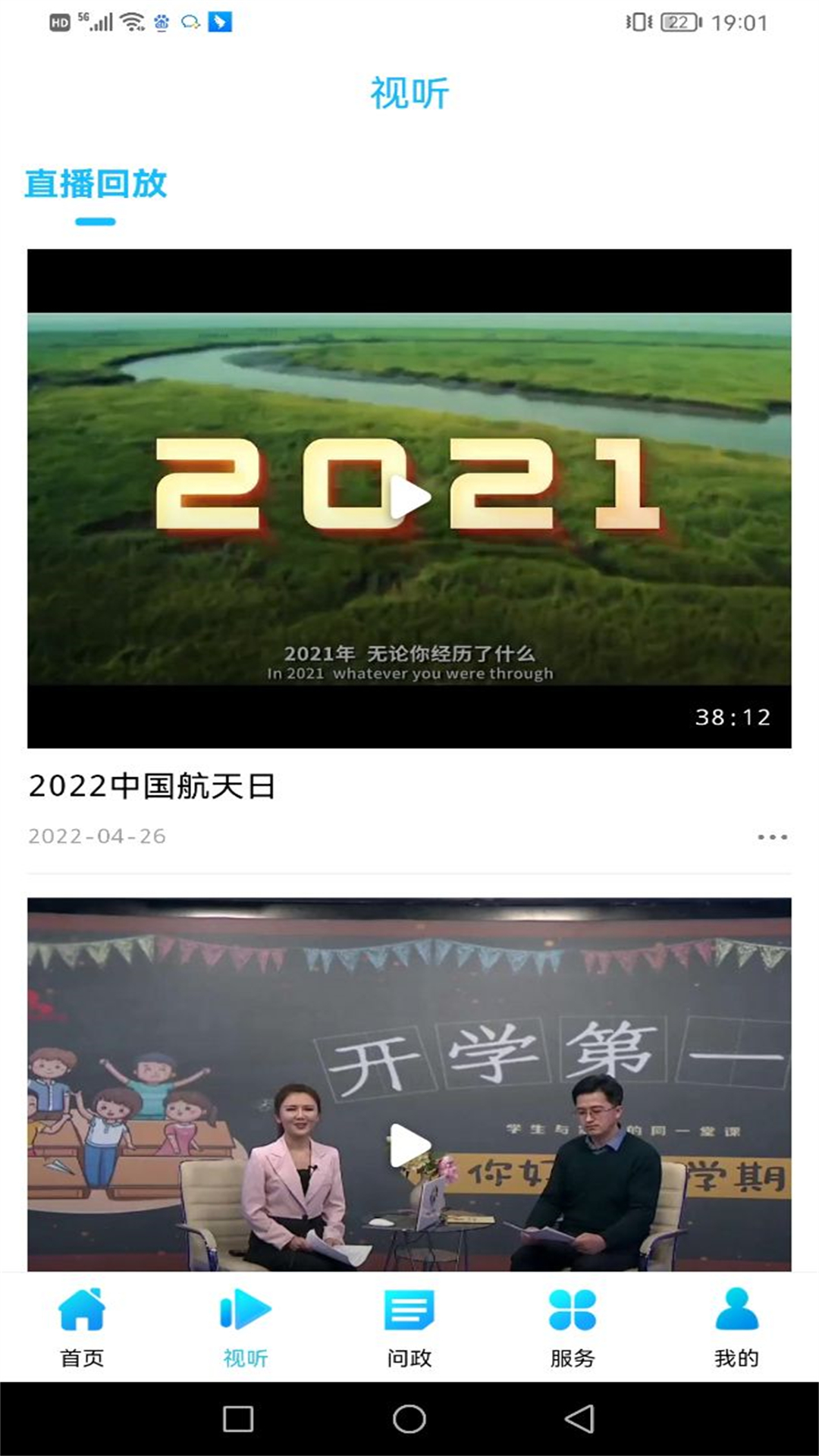
Task: Tap the 2022-04-26 date text
Action: coord(97,836)
